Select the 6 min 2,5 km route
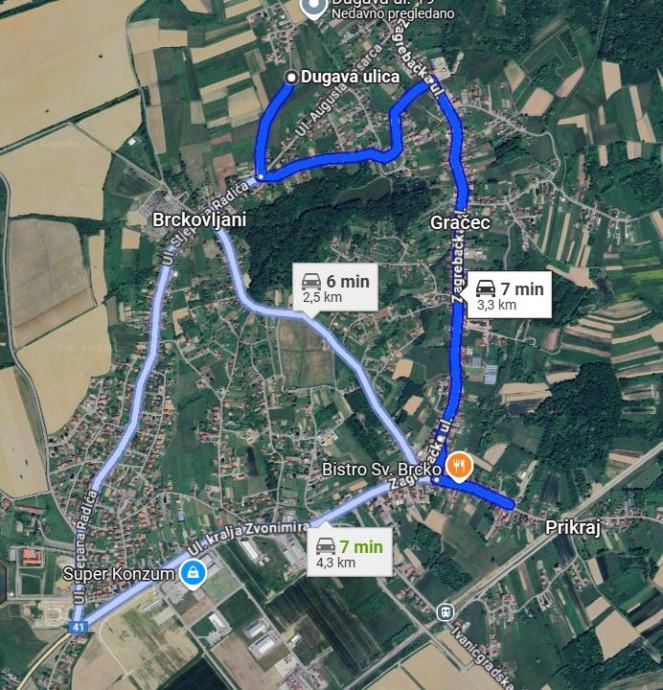The width and height of the screenshot is (663, 690). point(334,288)
